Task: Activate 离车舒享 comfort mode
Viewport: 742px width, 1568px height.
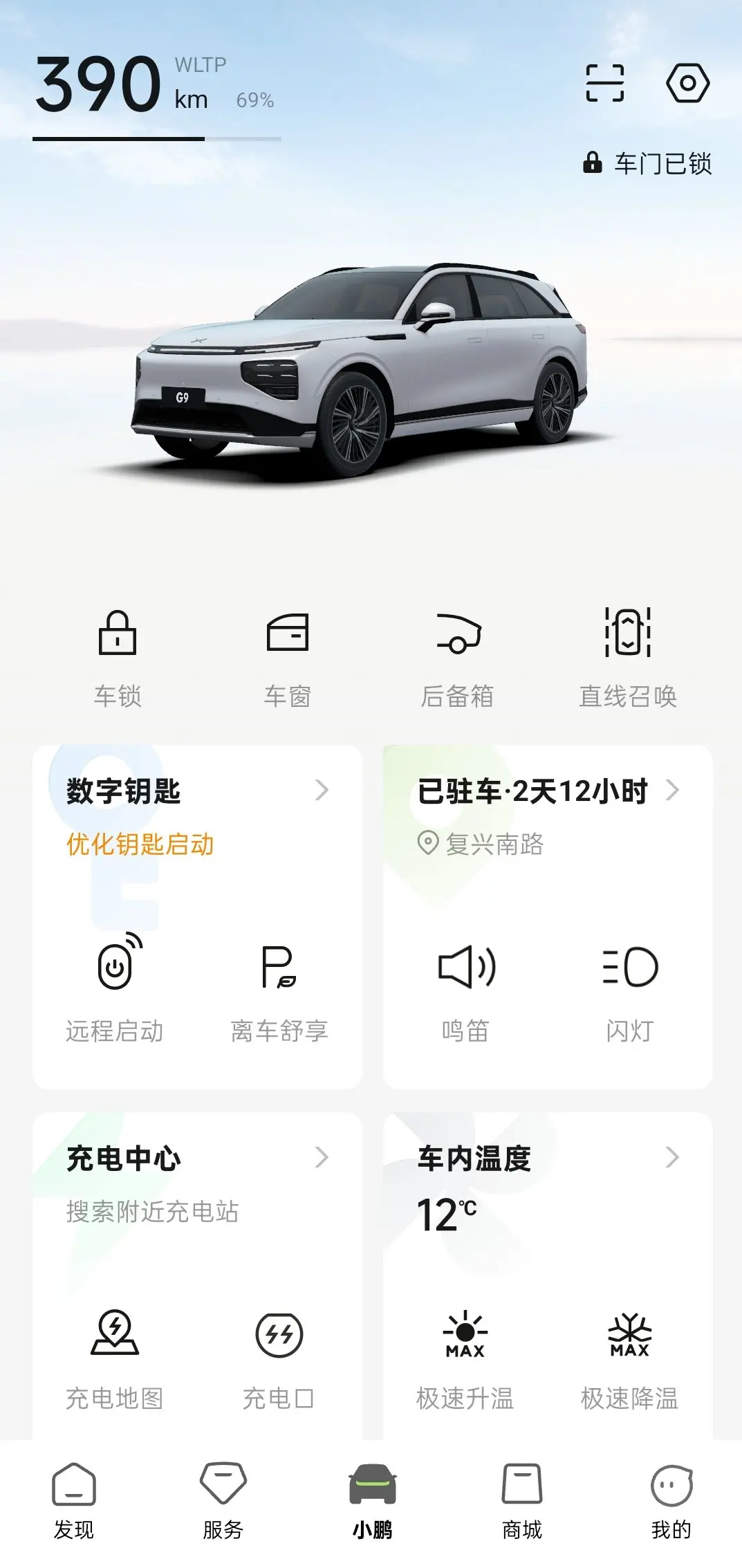Action: tap(279, 989)
